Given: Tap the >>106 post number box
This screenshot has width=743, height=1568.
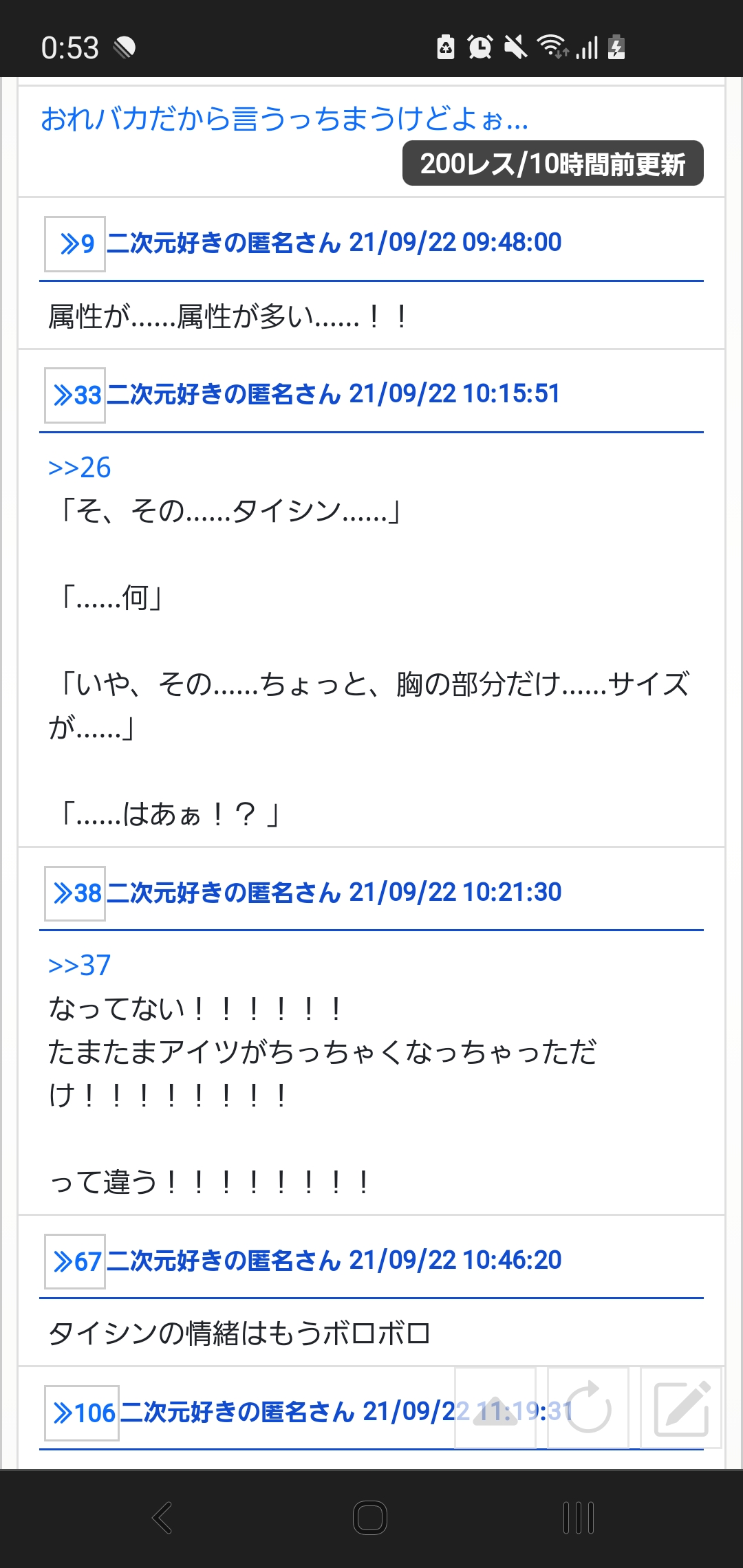Looking at the screenshot, I should tap(82, 1413).
